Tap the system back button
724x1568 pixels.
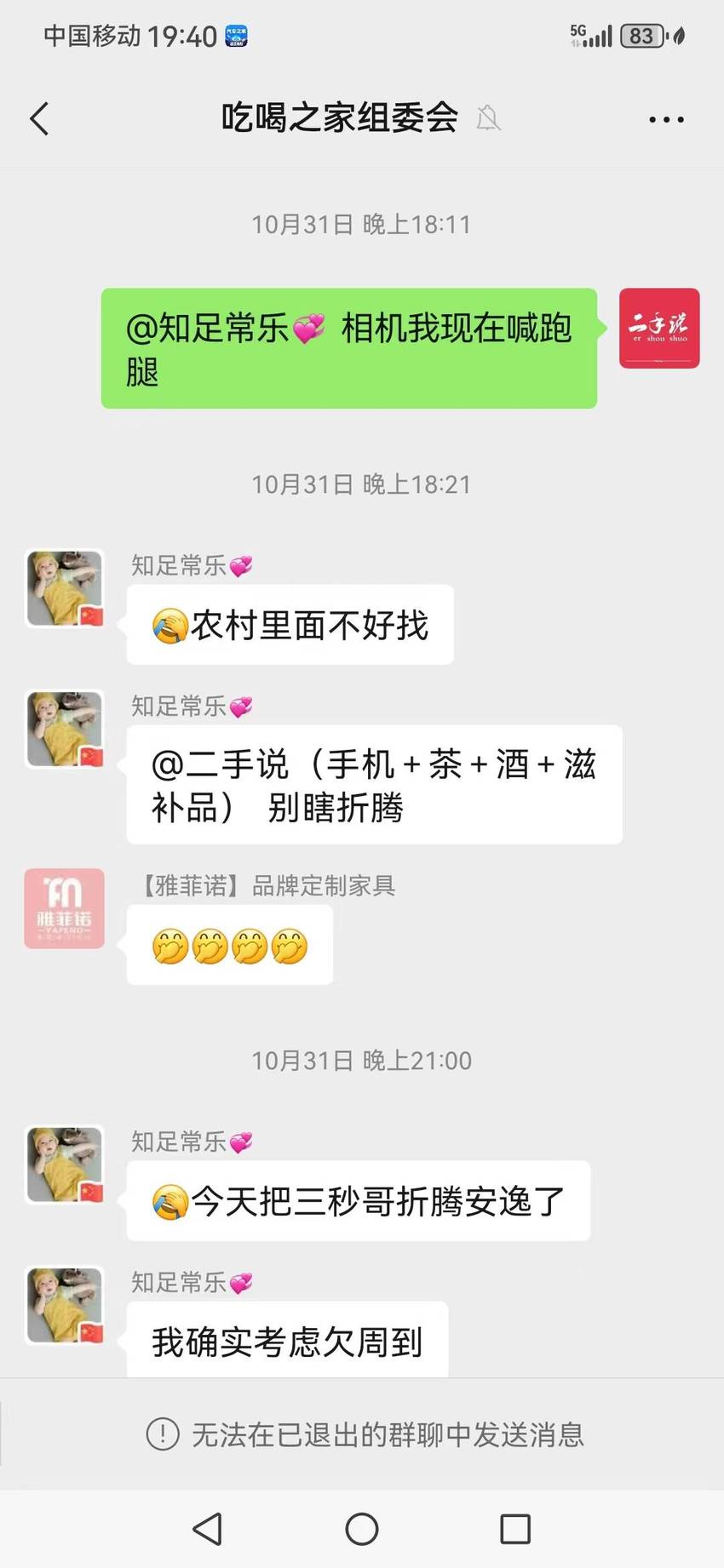click(208, 1528)
